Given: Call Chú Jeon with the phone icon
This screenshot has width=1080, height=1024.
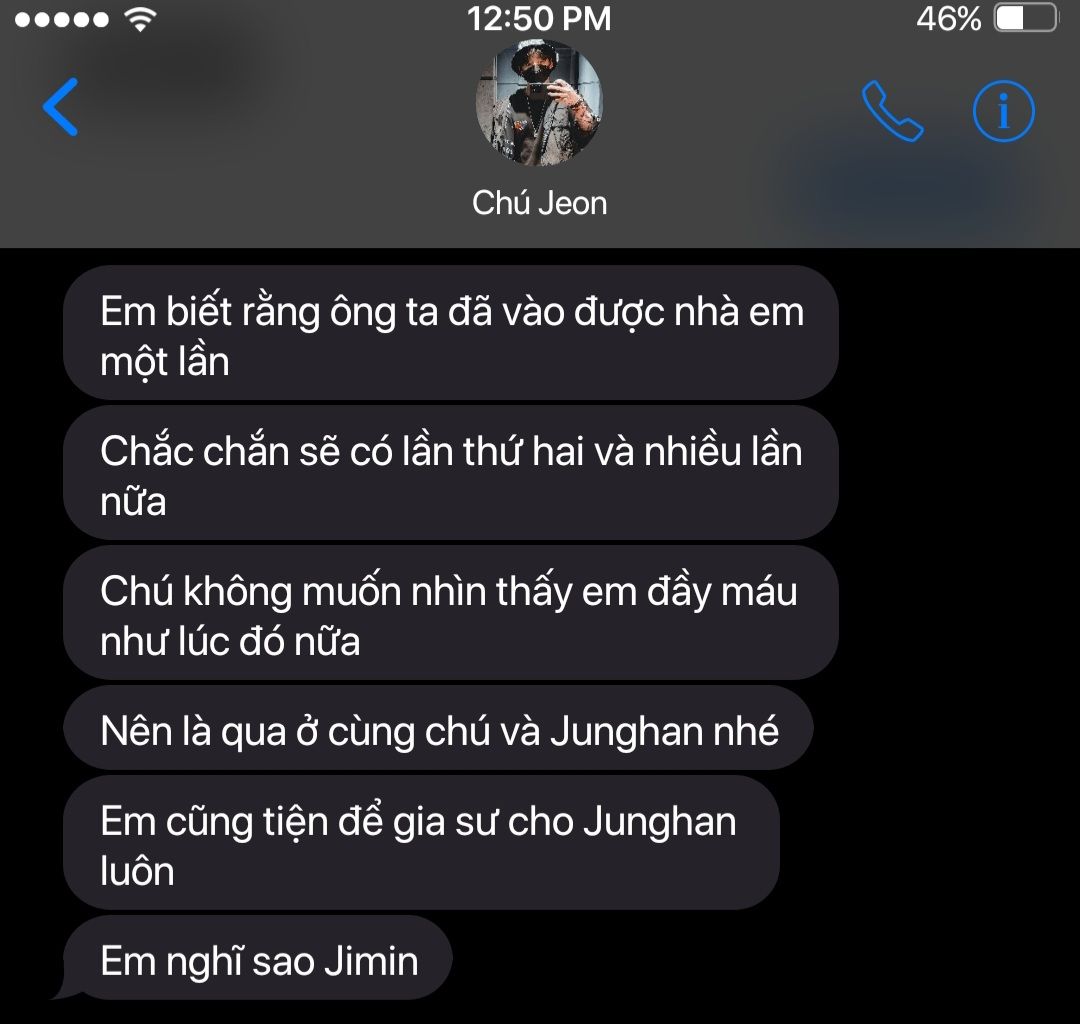Looking at the screenshot, I should pyautogui.click(x=892, y=111).
